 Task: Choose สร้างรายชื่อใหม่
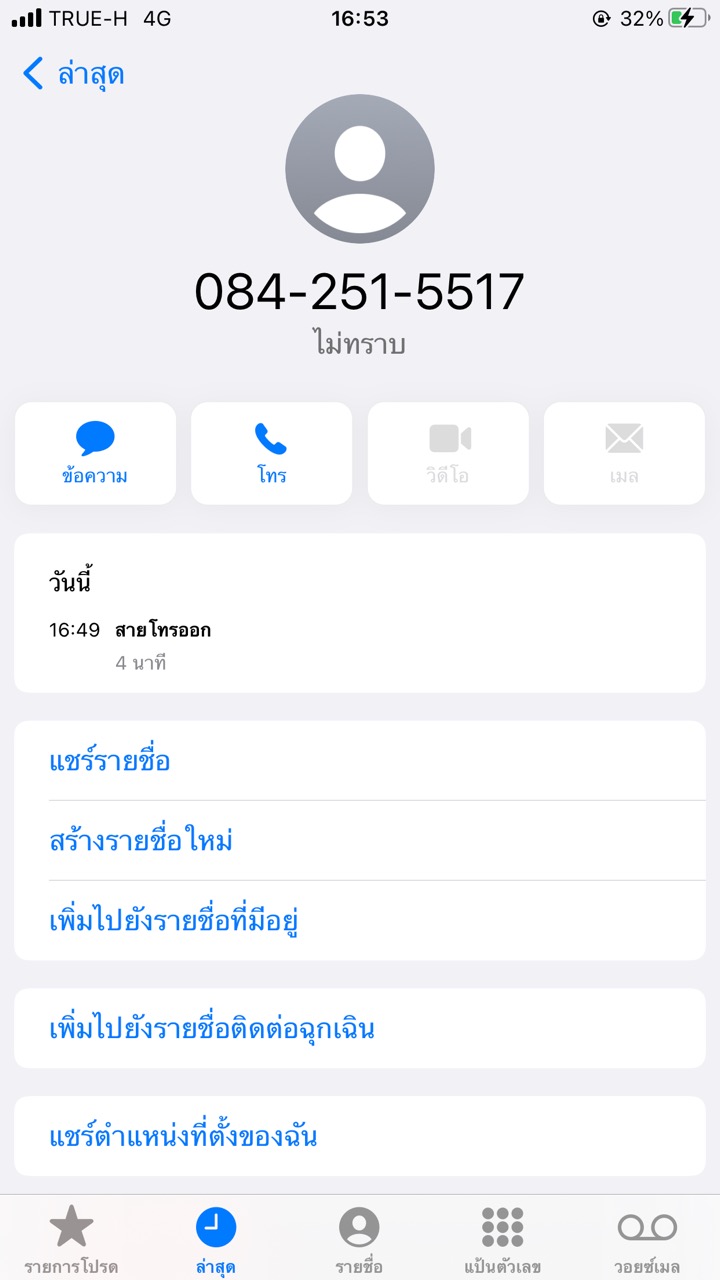(x=141, y=841)
